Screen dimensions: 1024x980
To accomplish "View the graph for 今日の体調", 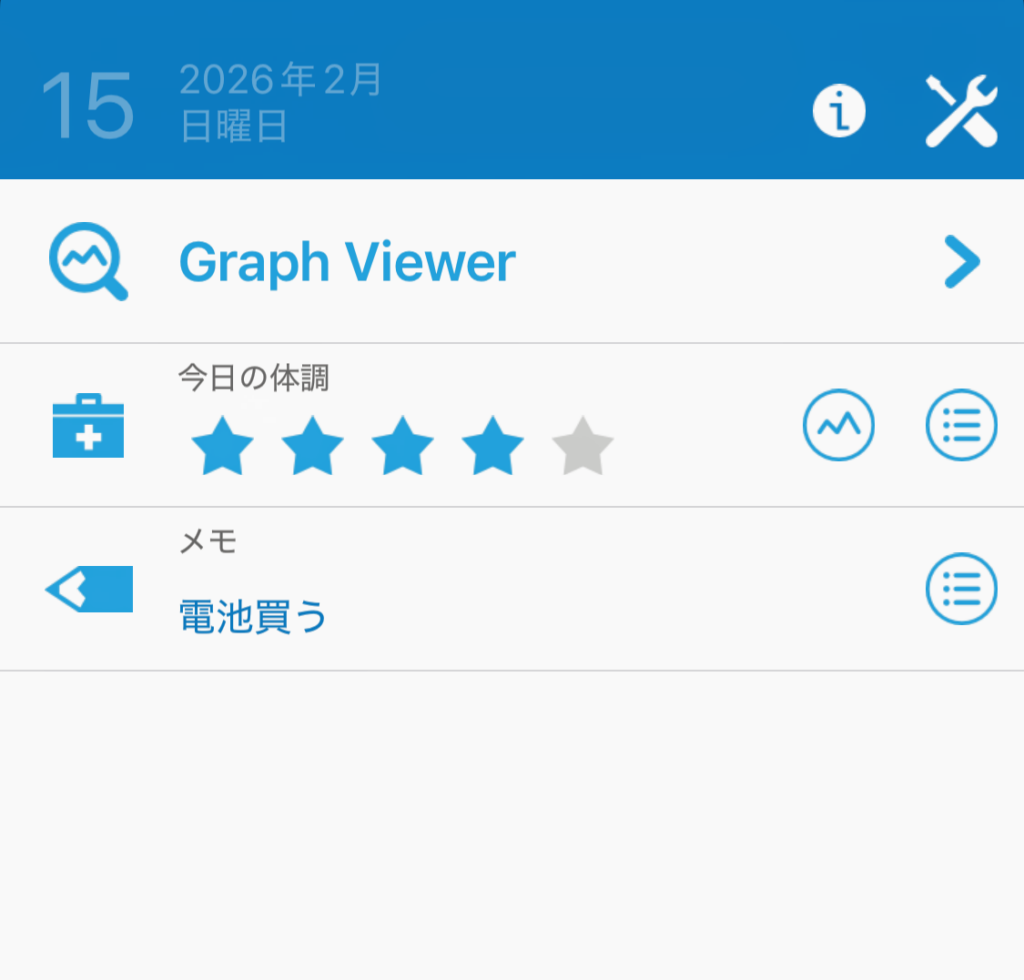I will pyautogui.click(x=838, y=425).
